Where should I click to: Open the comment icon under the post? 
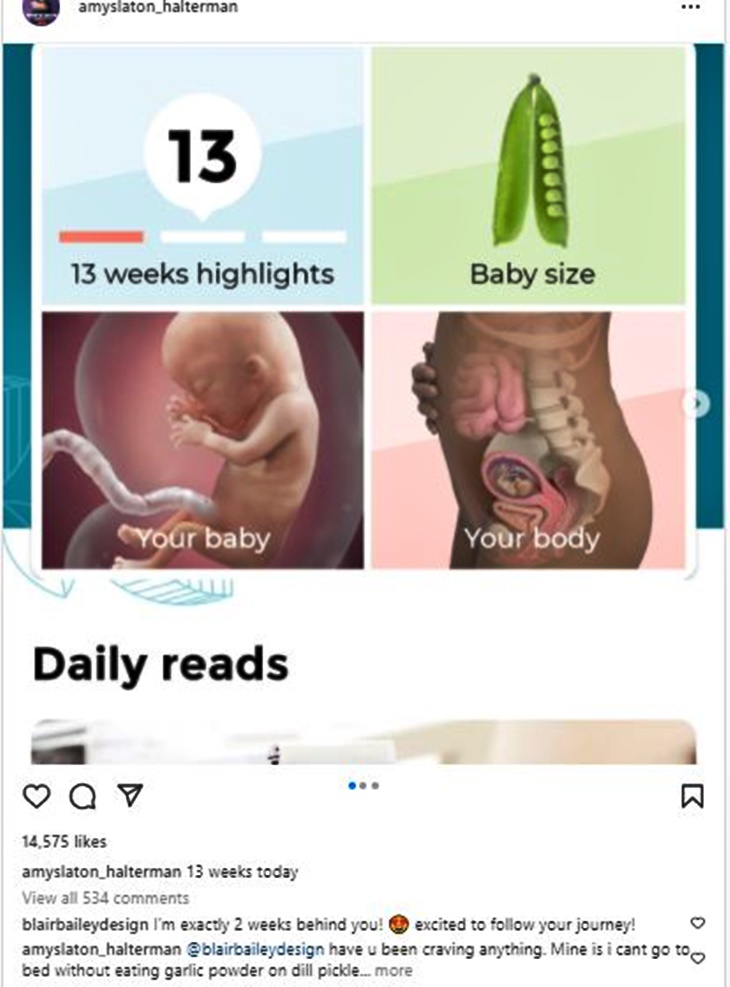[x=83, y=795]
